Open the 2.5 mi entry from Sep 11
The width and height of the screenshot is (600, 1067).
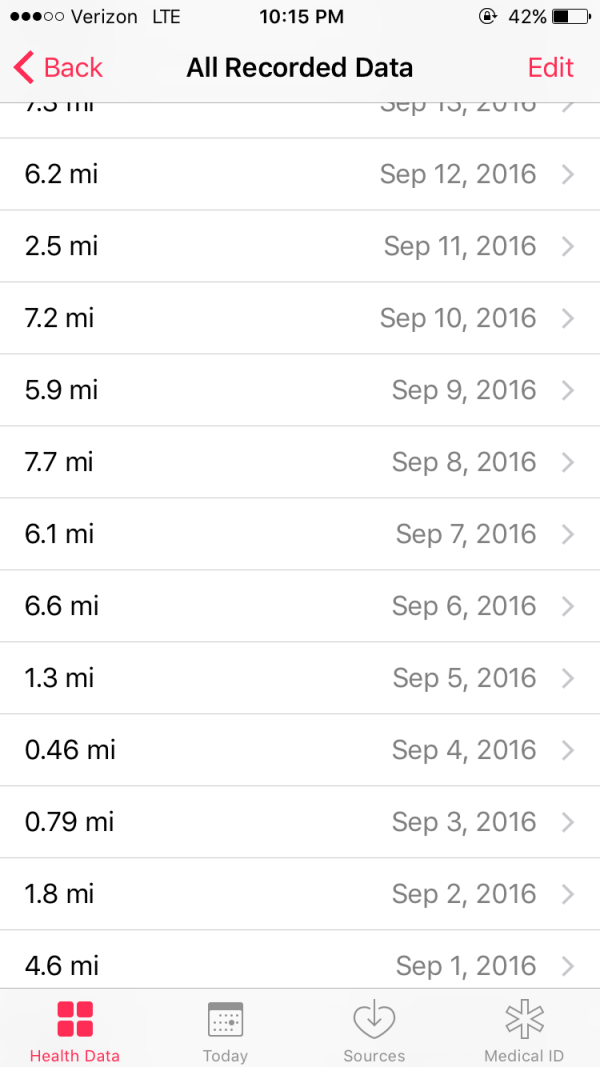click(x=300, y=247)
